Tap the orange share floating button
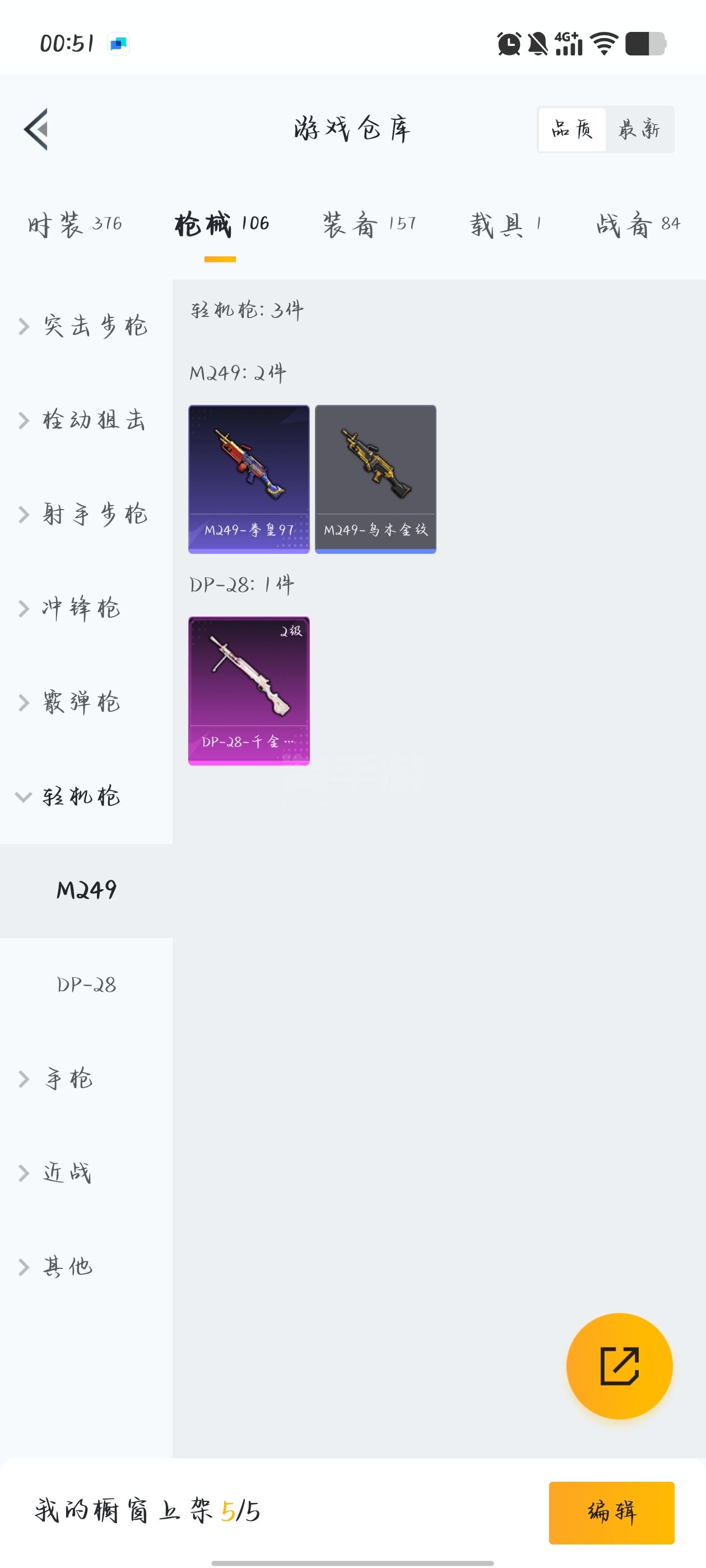The width and height of the screenshot is (706, 1568). tap(619, 1366)
